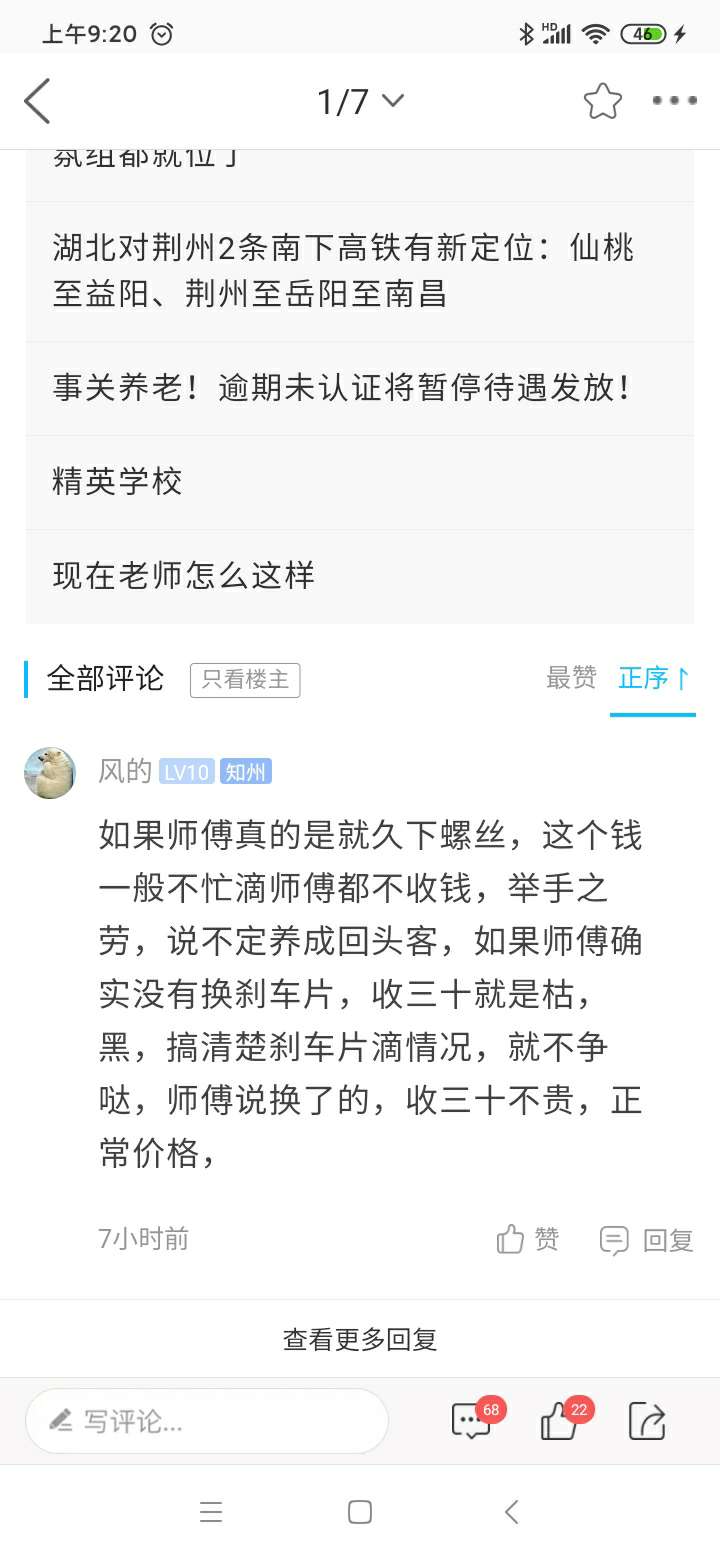720x1560 pixels.
Task: Like 风的's comment with 赞
Action: pos(528,1240)
